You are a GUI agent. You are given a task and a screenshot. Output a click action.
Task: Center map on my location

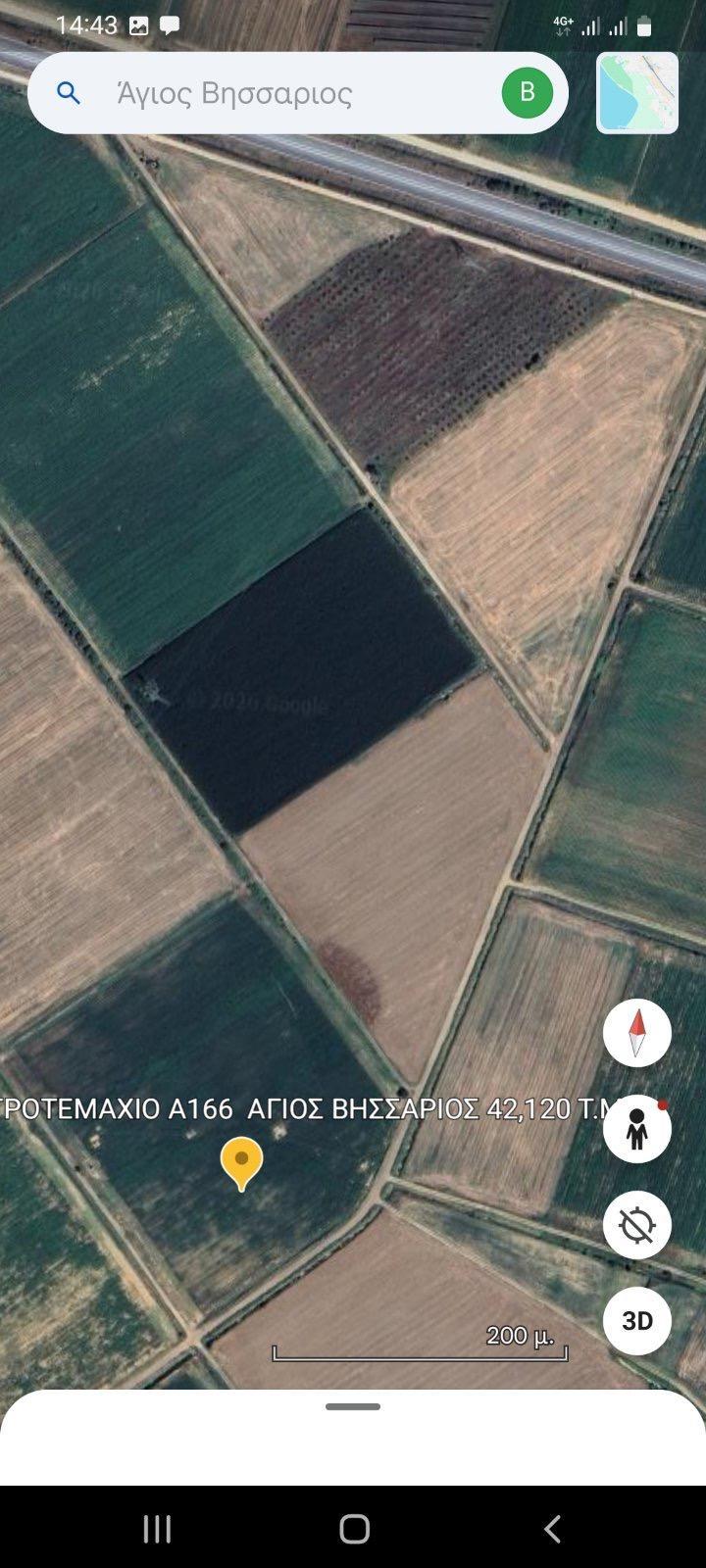(x=636, y=1225)
